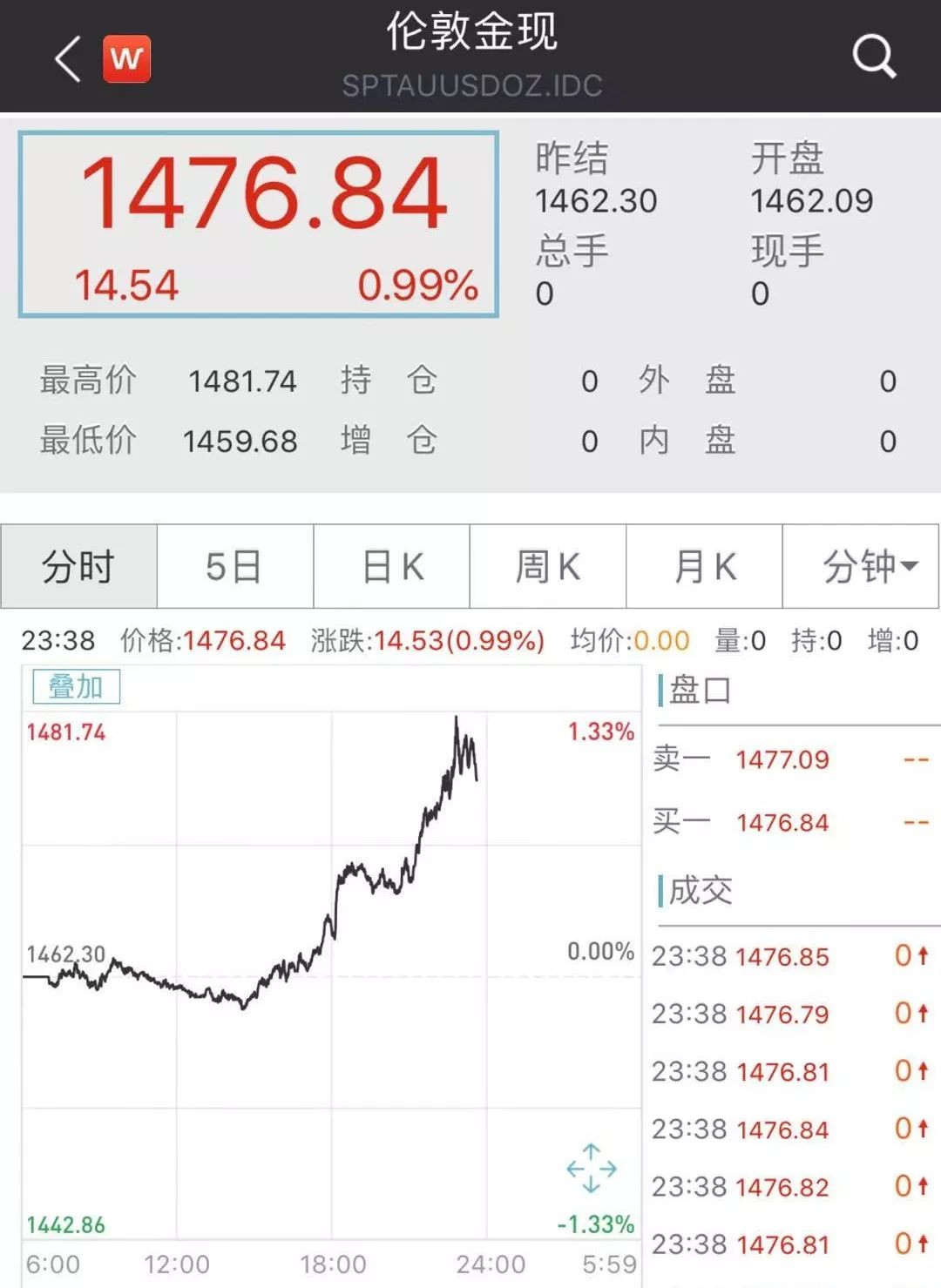This screenshot has height=1288, width=941.
Task: Tap the red W logo icon
Action: [x=126, y=58]
